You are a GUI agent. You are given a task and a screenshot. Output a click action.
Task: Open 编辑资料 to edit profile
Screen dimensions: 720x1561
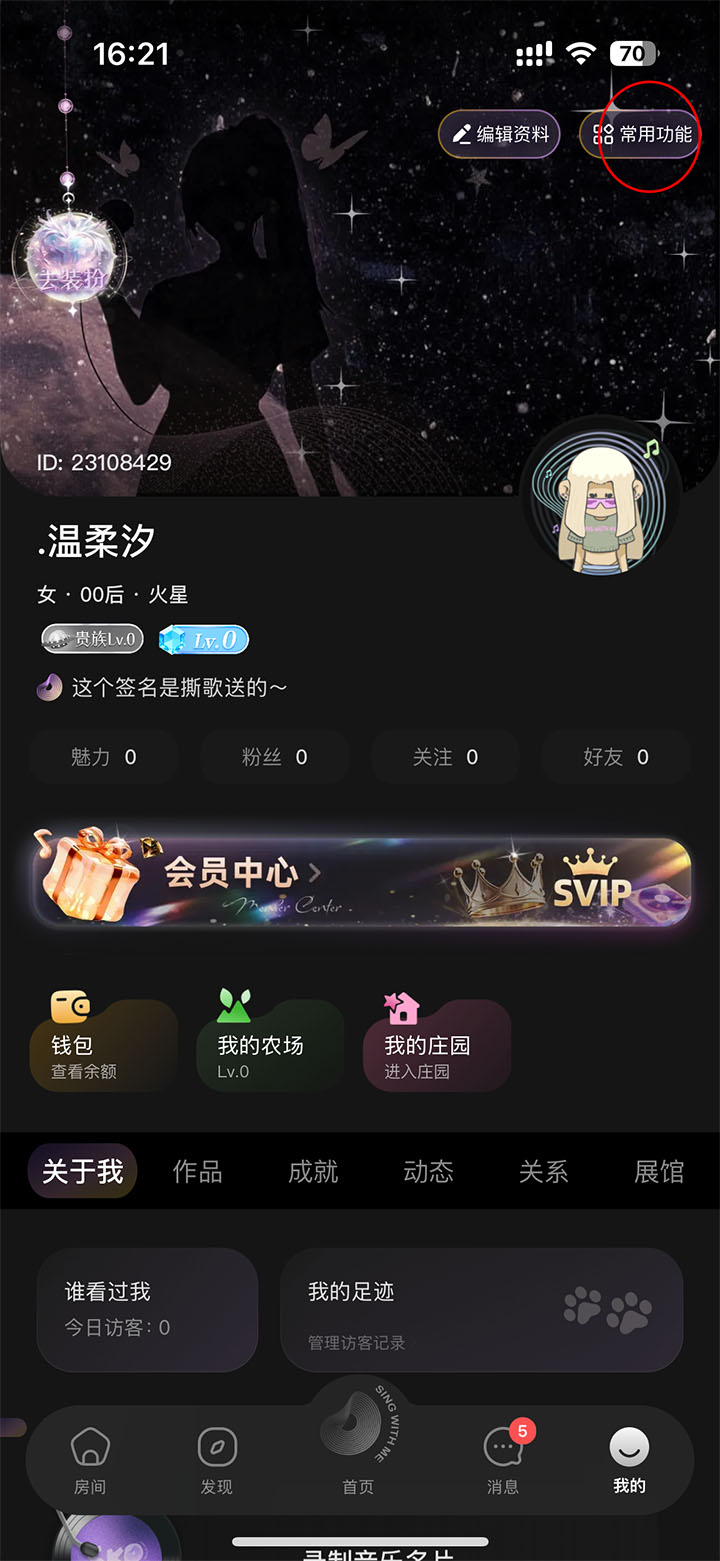point(500,134)
